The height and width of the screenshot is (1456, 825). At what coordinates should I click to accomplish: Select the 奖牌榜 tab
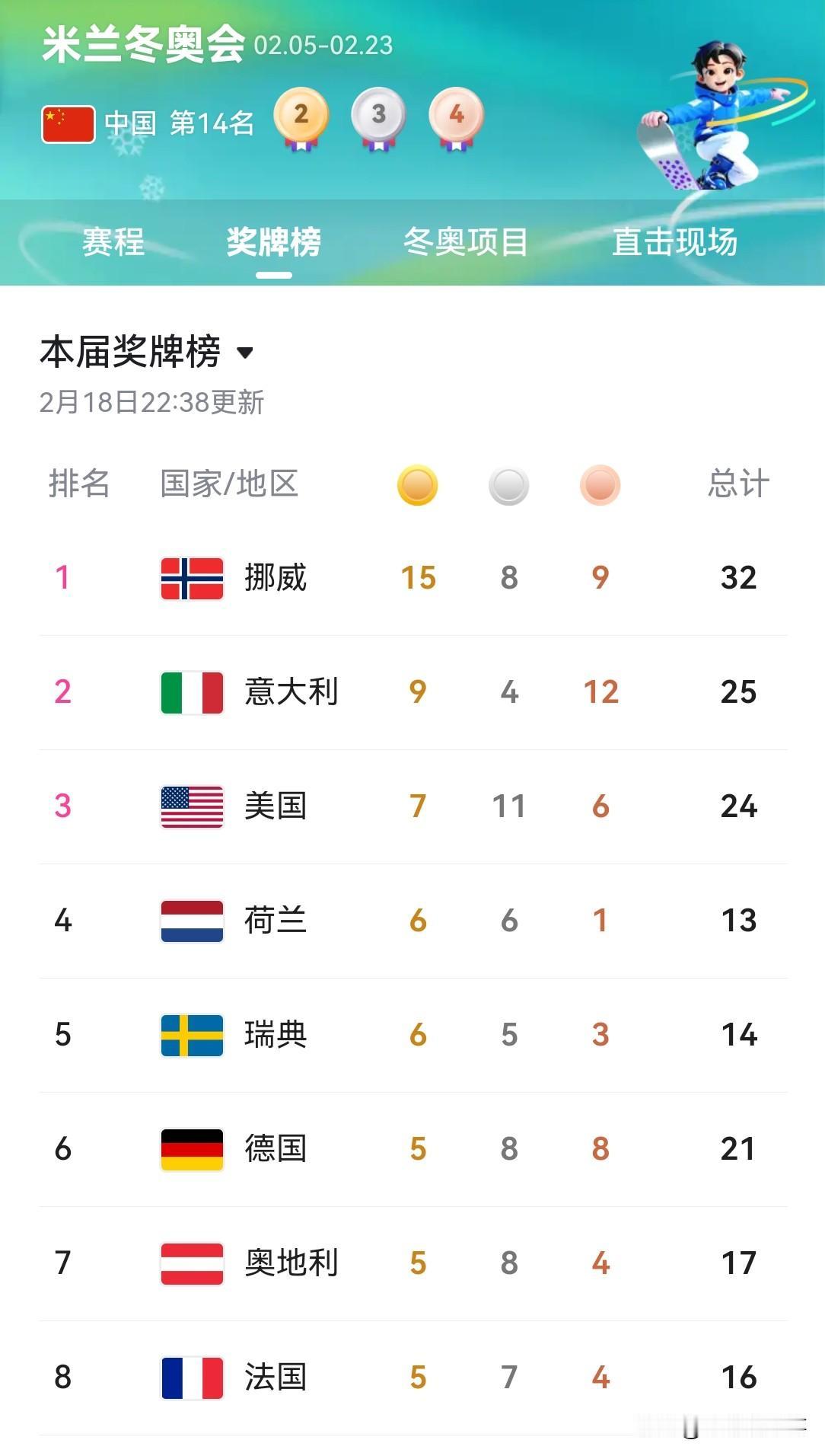274,244
